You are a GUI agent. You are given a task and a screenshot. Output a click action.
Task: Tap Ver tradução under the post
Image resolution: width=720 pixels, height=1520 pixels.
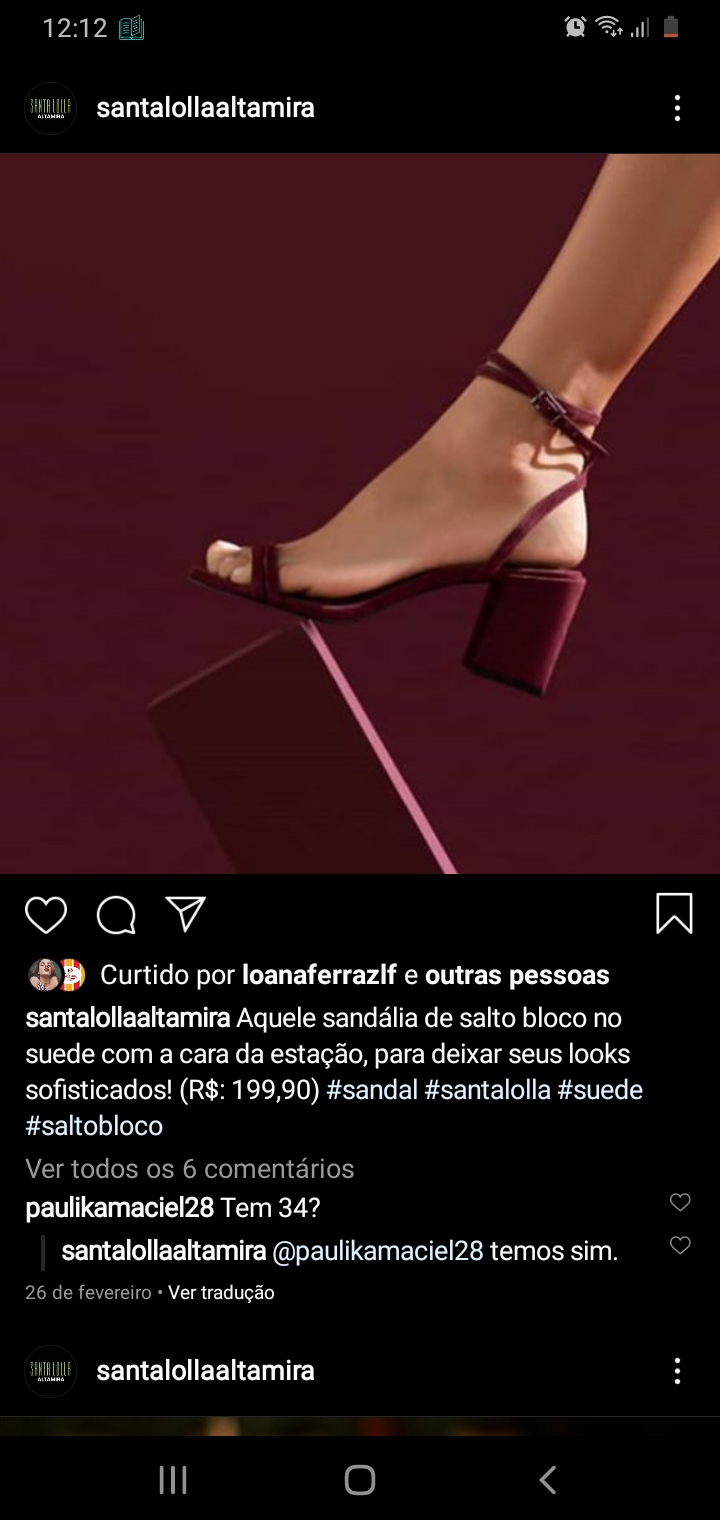tap(221, 1292)
